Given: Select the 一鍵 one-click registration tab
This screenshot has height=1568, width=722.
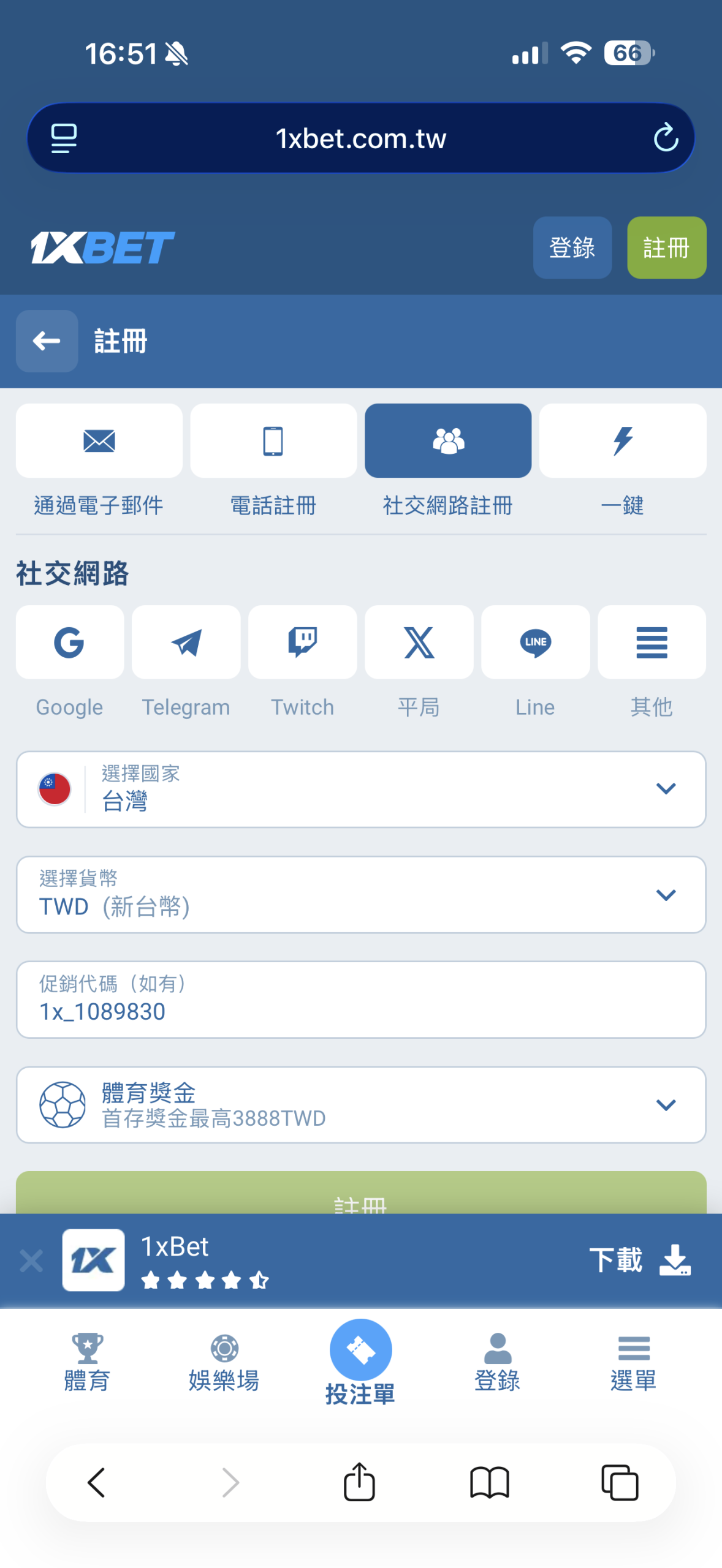Looking at the screenshot, I should pyautogui.click(x=621, y=440).
